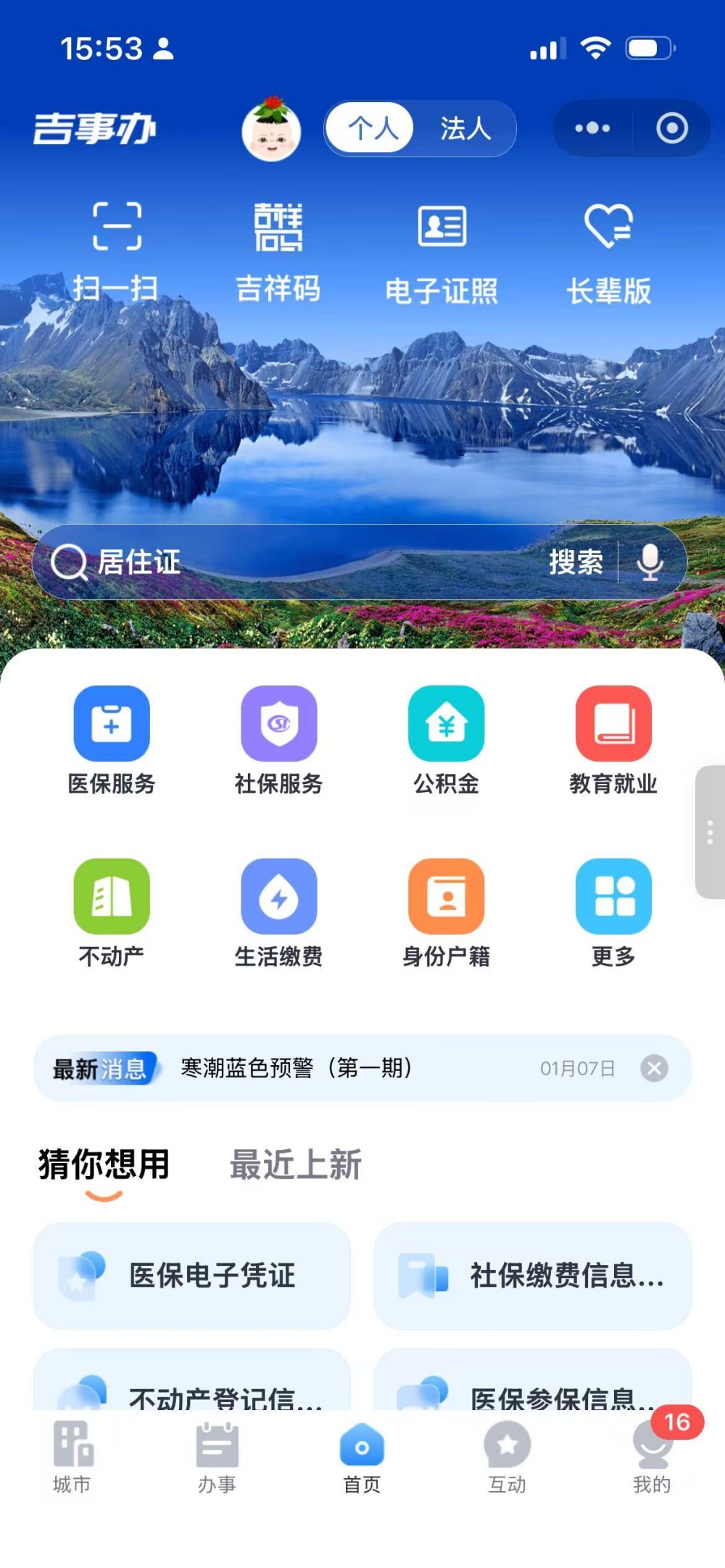Viewport: 725px width, 1568px height.
Task: Open 教育就业 section
Action: (613, 739)
